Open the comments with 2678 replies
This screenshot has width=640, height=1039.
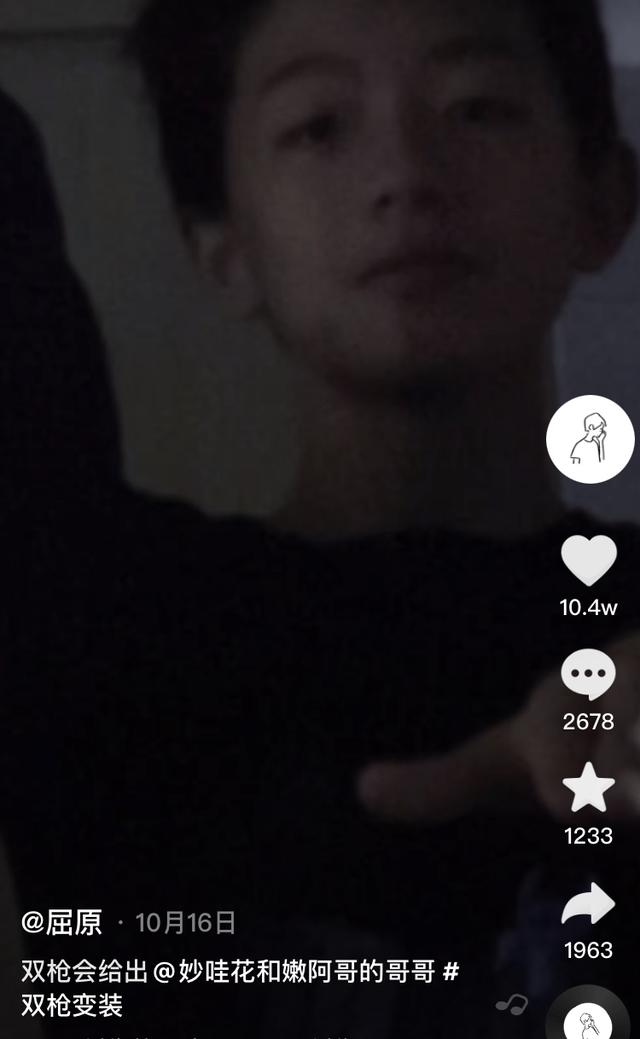coord(588,675)
